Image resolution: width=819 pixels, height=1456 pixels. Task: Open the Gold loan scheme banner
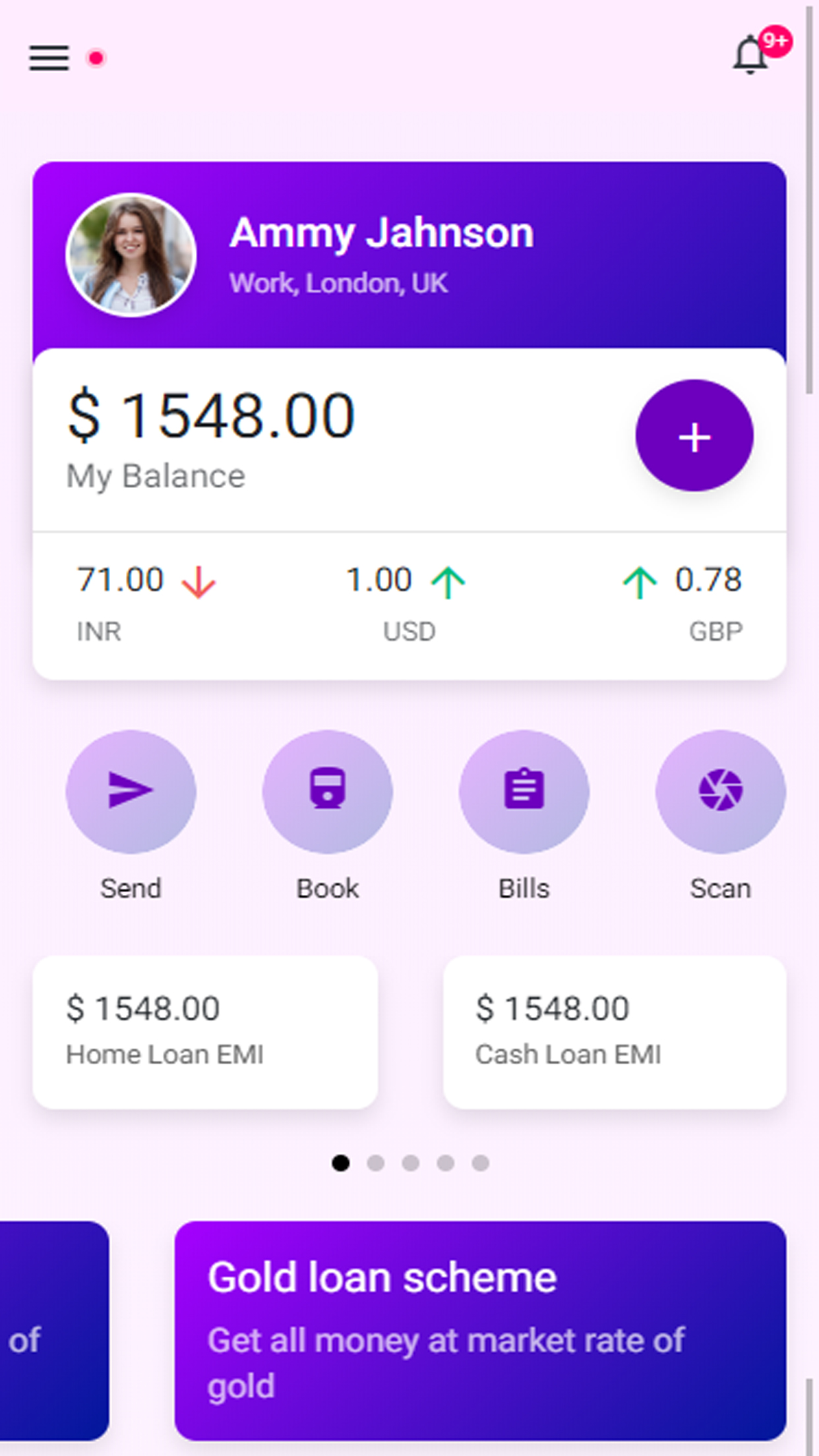480,1330
